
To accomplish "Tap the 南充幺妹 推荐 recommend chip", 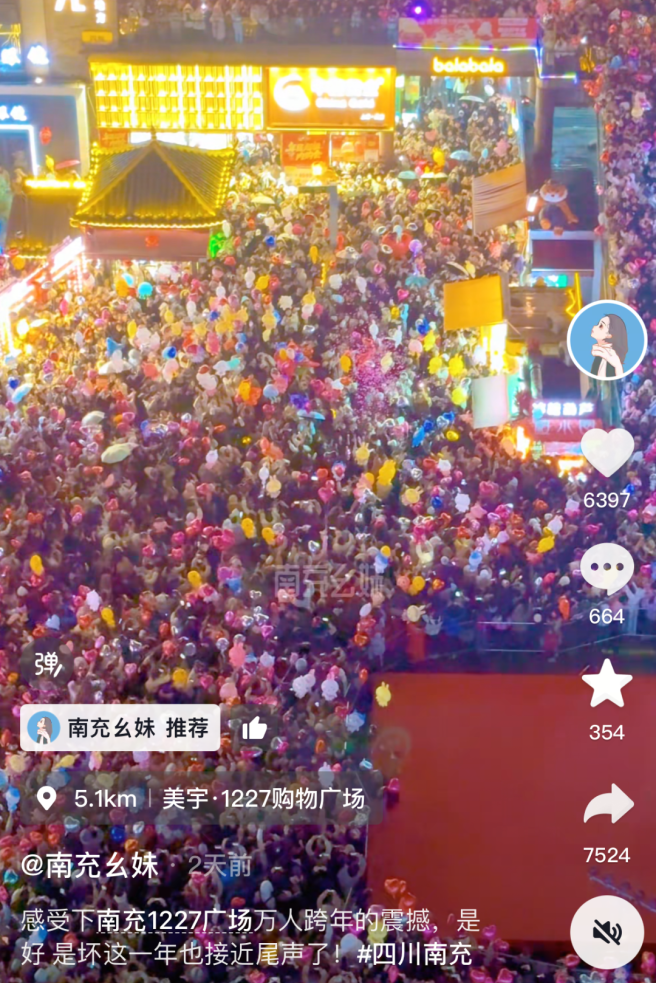I will (120, 728).
